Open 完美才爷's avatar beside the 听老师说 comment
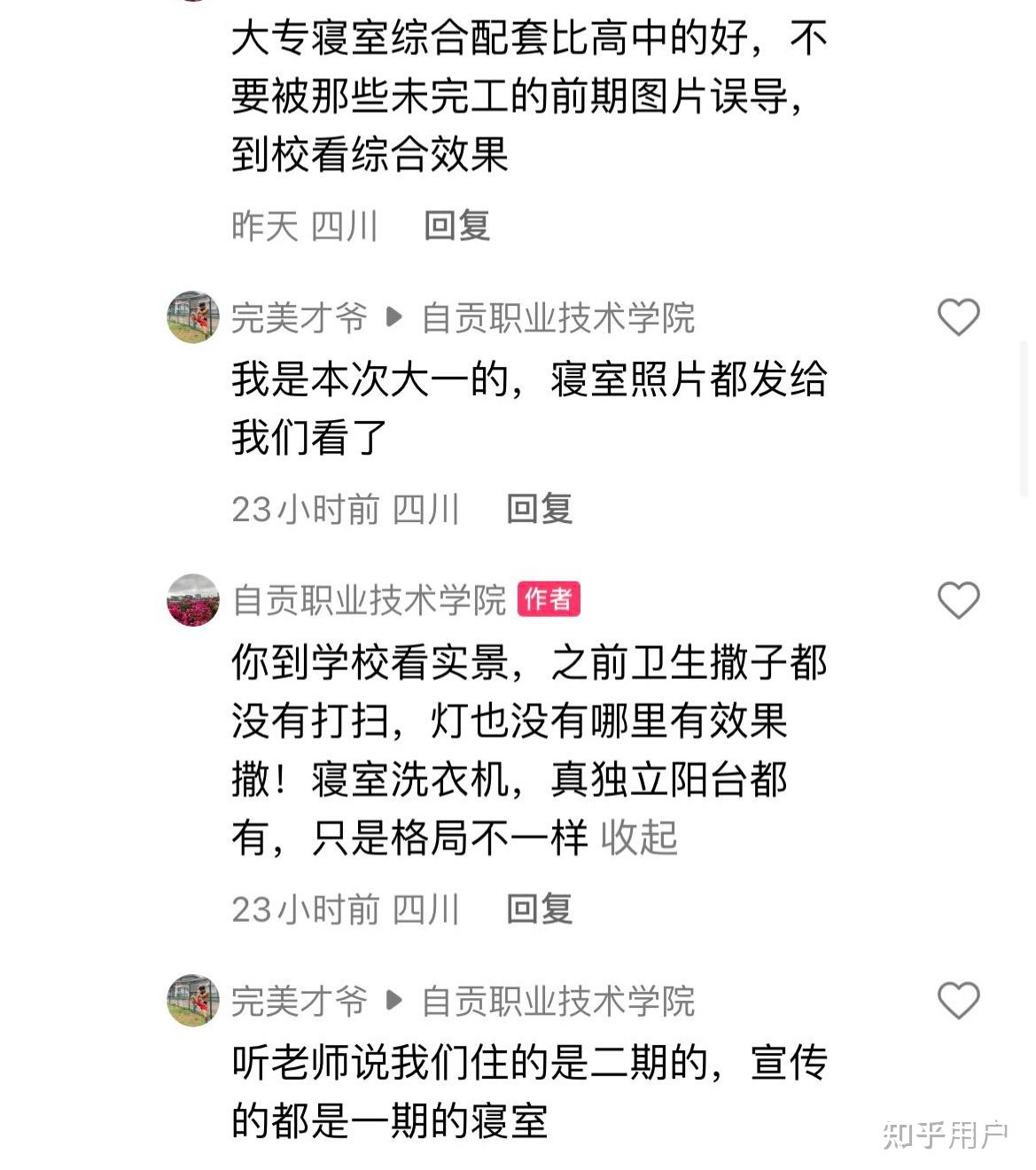 pos(193,1001)
